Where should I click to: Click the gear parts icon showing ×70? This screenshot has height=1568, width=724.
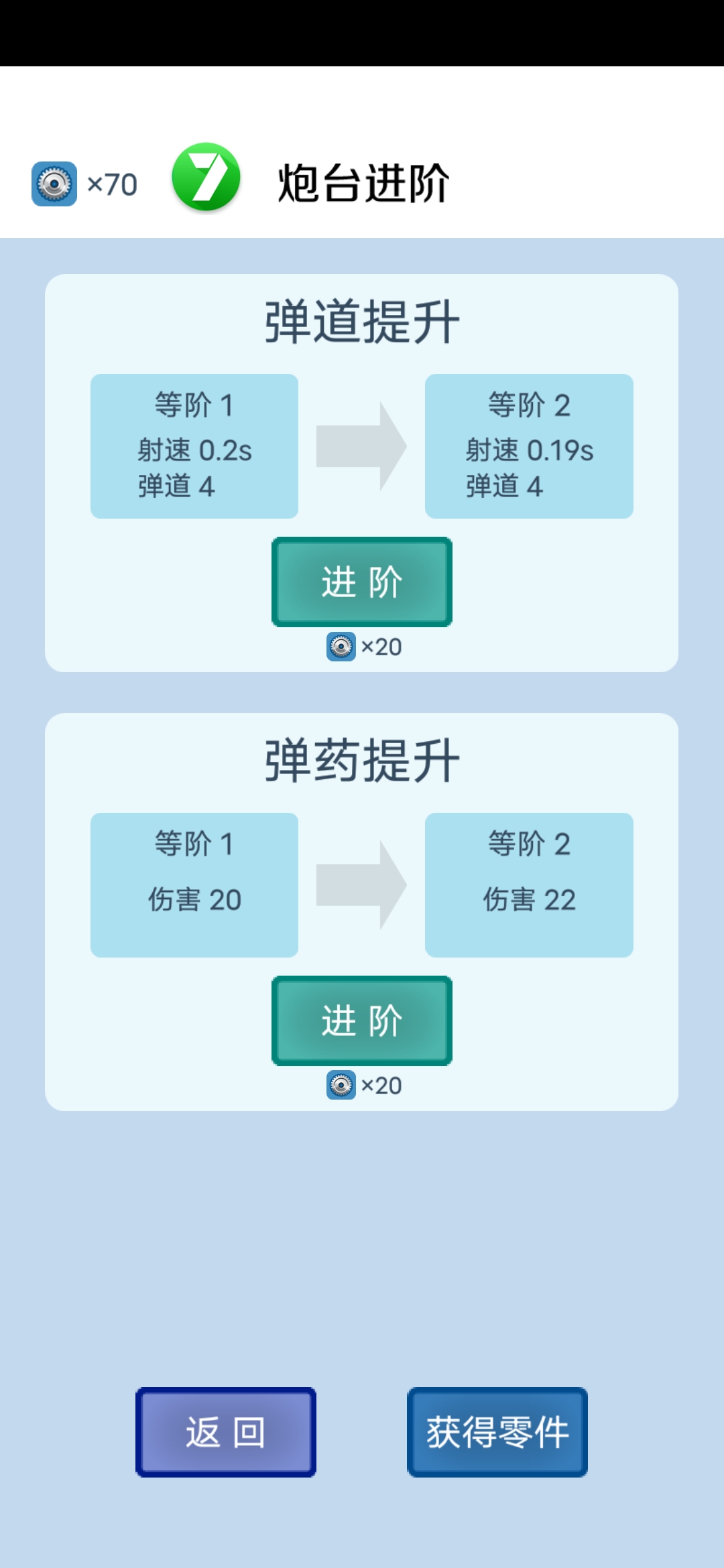(x=54, y=182)
